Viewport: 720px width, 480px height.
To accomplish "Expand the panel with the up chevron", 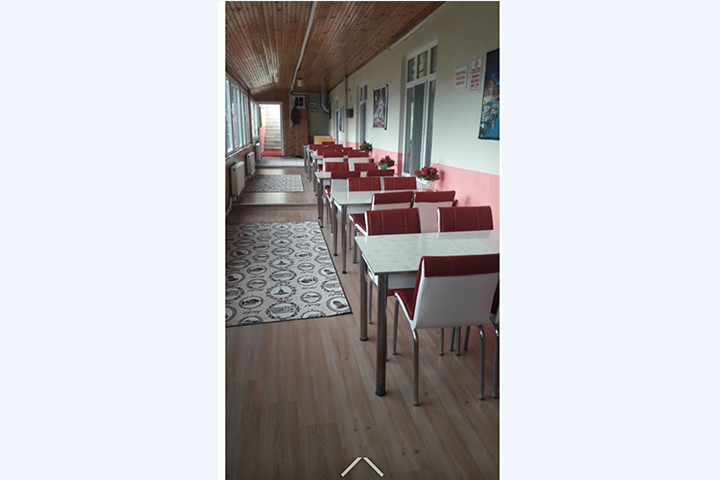I will [361, 466].
